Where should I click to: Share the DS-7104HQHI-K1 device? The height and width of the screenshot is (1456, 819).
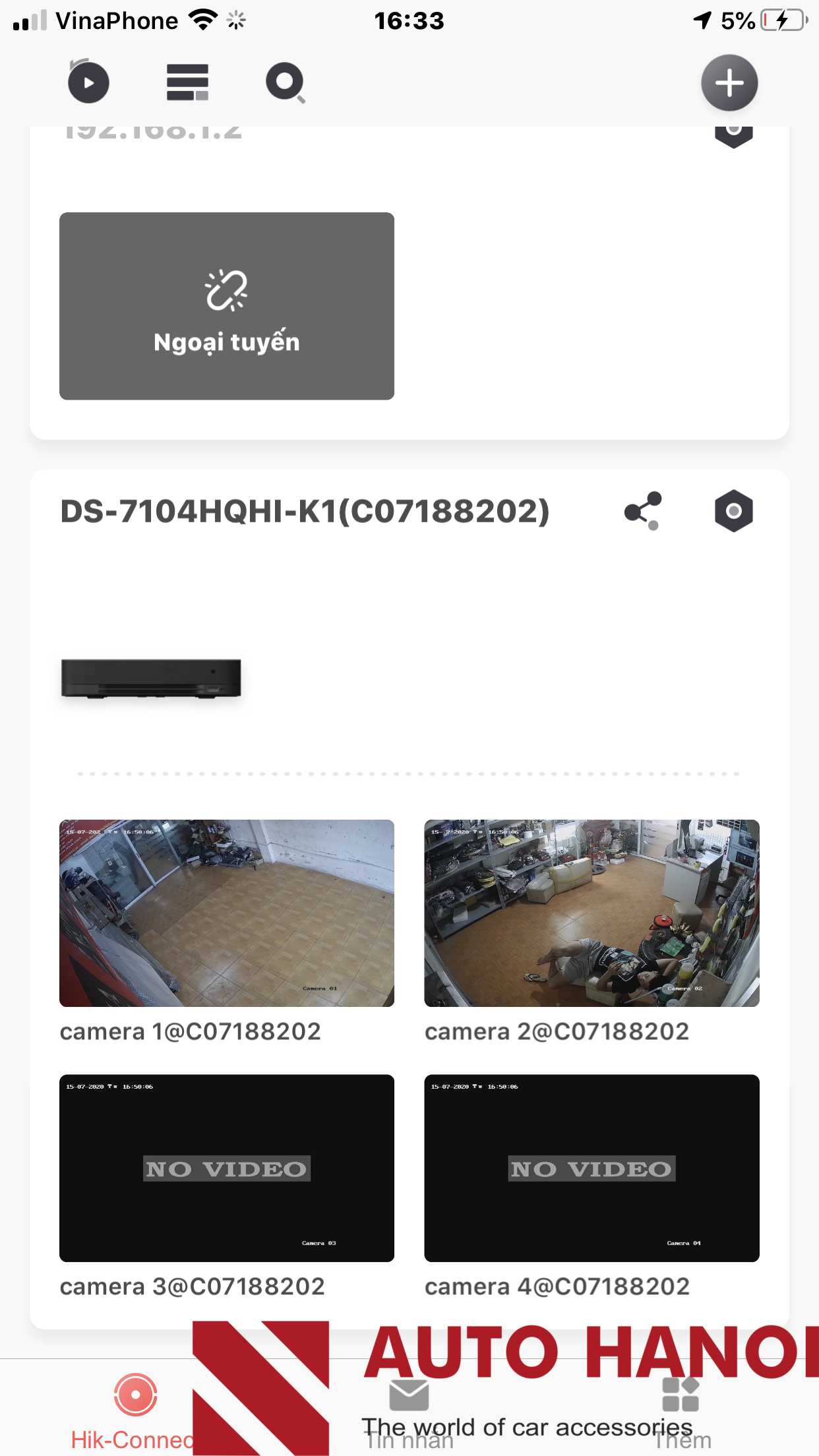pos(643,511)
